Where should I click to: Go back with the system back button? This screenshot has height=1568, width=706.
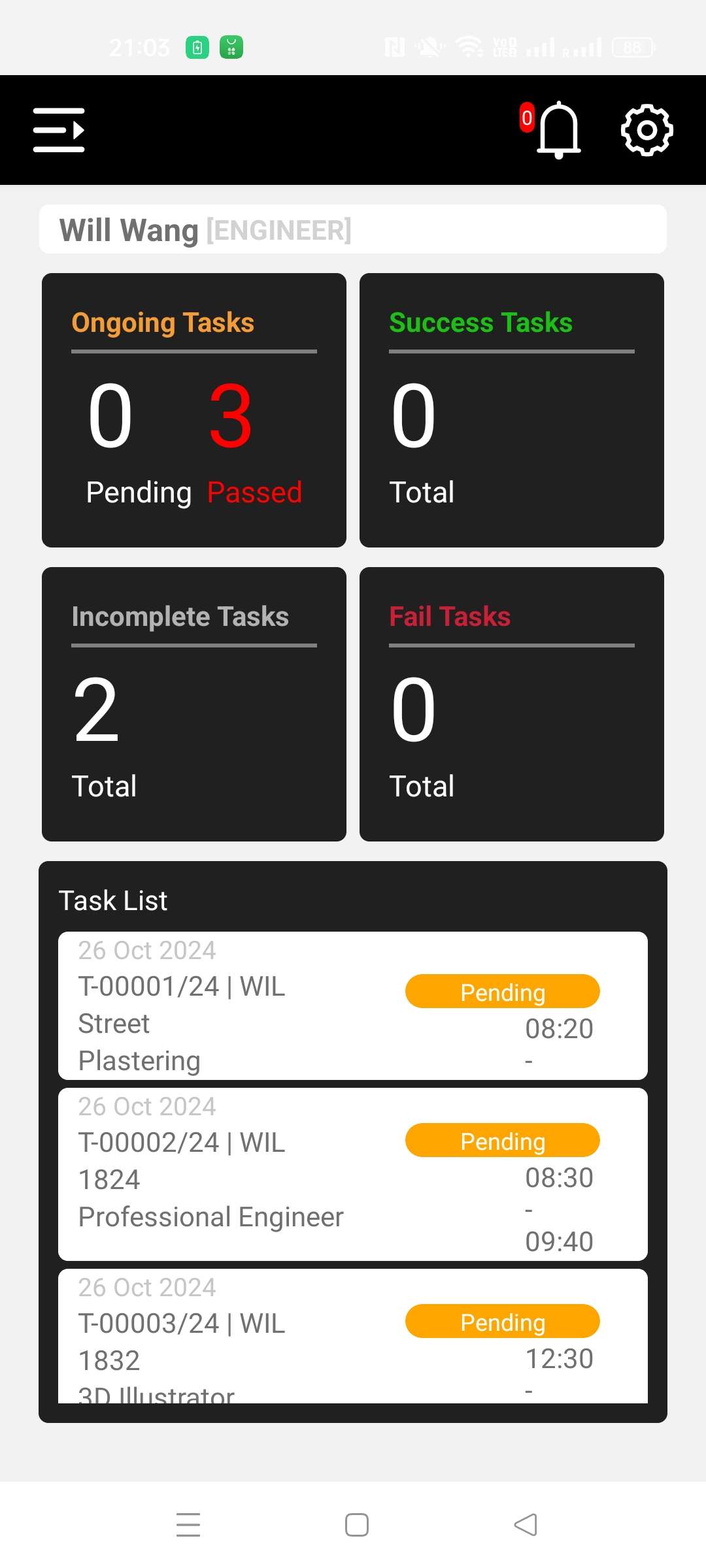526,1525
